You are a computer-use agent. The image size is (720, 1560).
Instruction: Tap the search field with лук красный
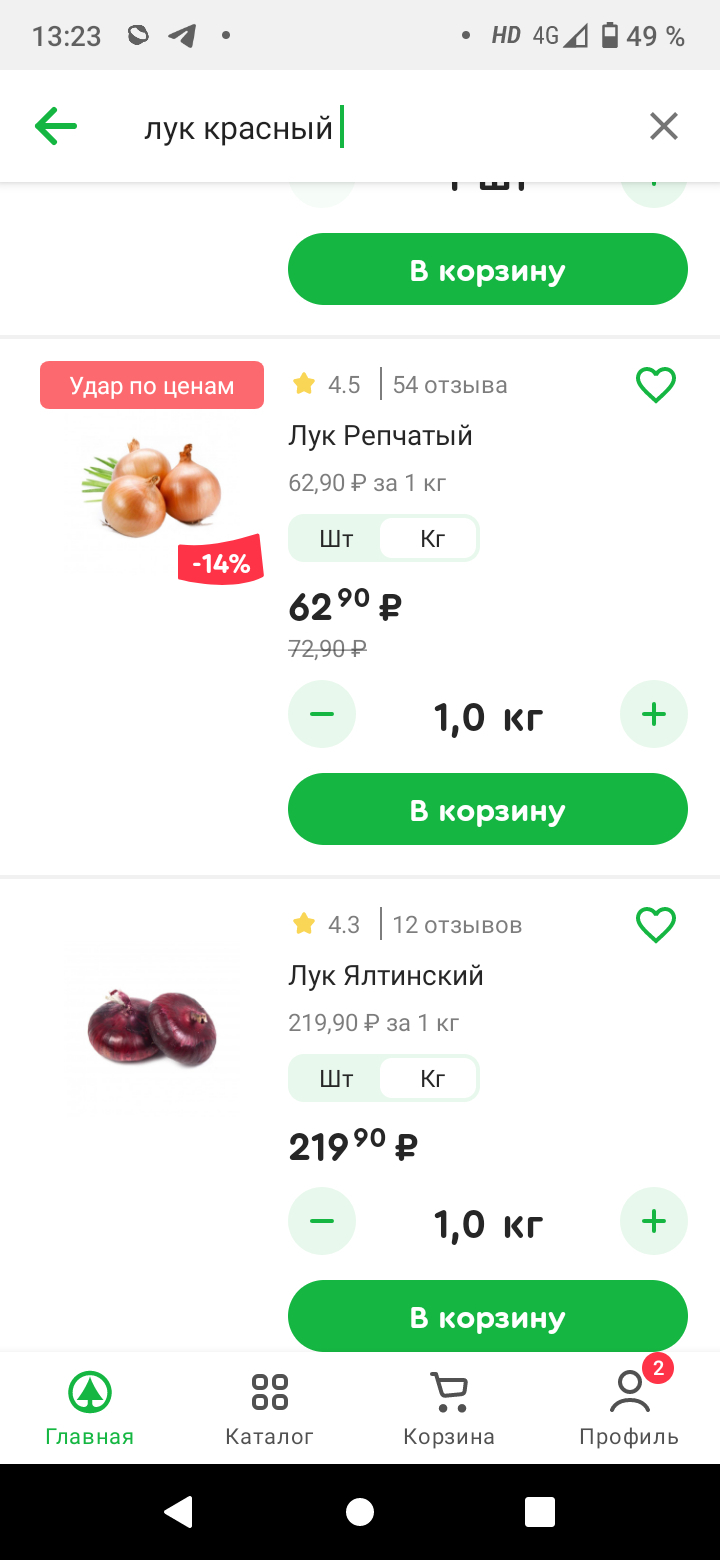(380, 128)
